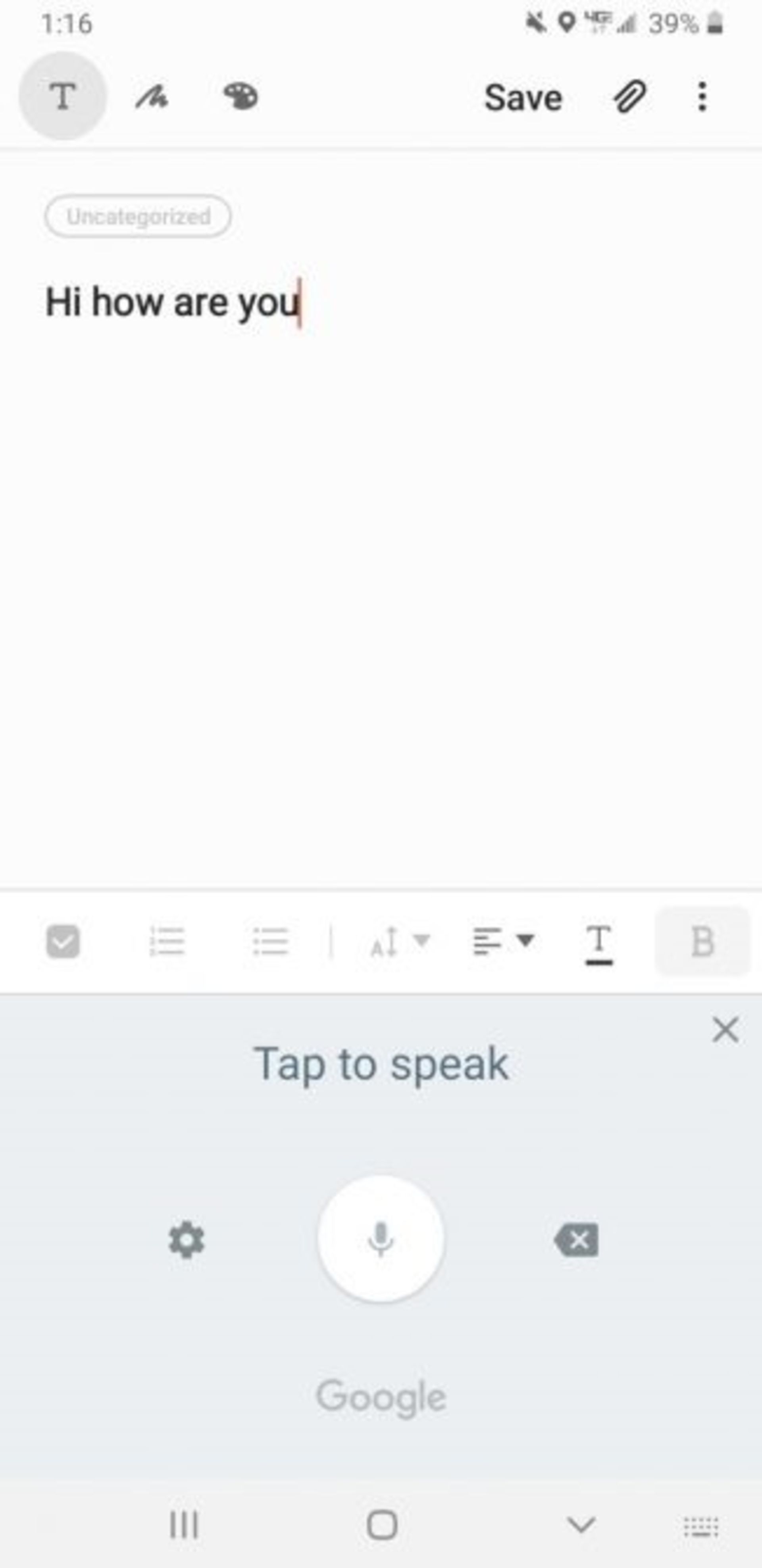Open the three-dot overflow menu
Viewport: 762px width, 1568px height.
702,97
